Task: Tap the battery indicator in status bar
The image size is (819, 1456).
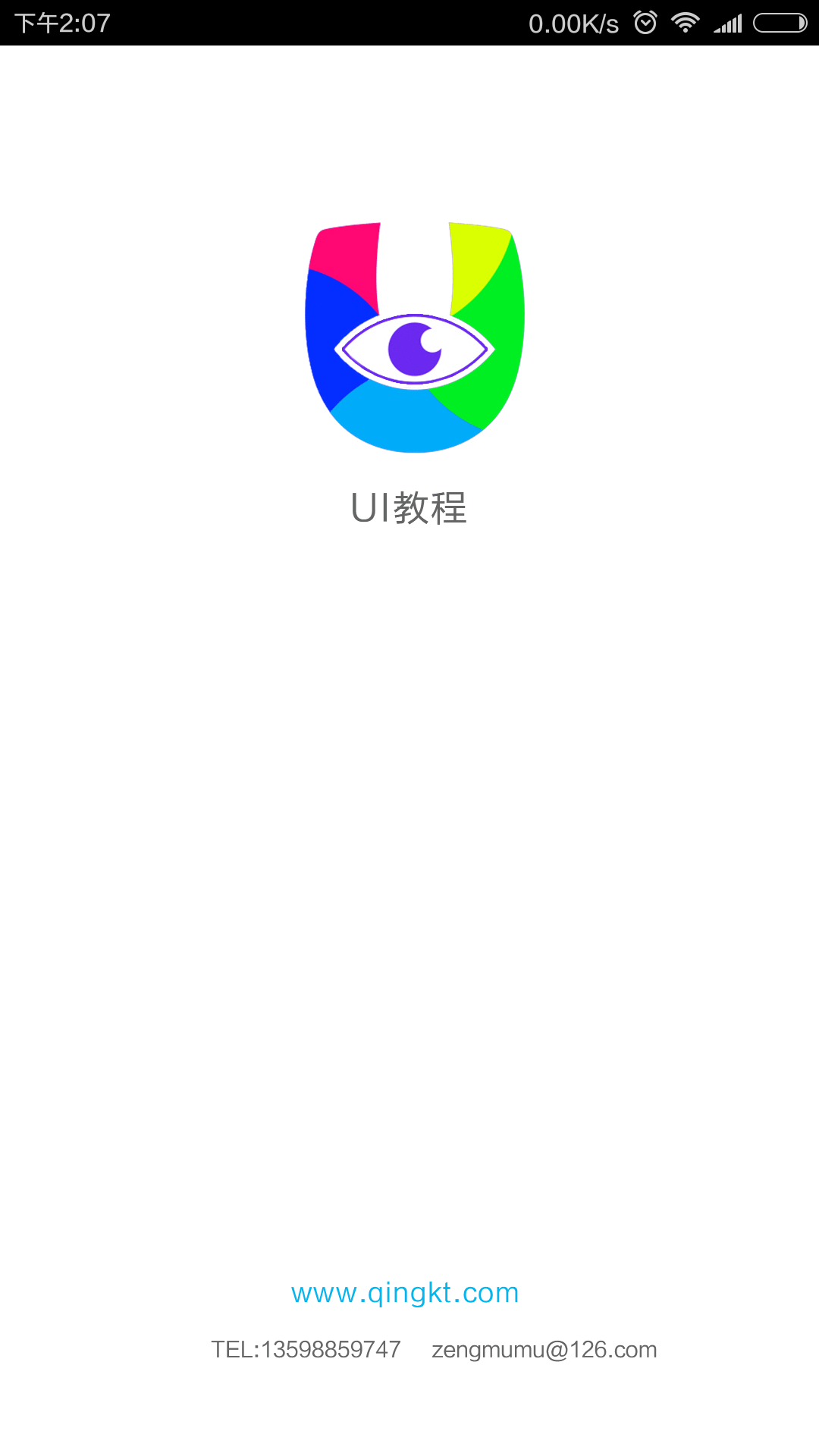Action: (779, 21)
